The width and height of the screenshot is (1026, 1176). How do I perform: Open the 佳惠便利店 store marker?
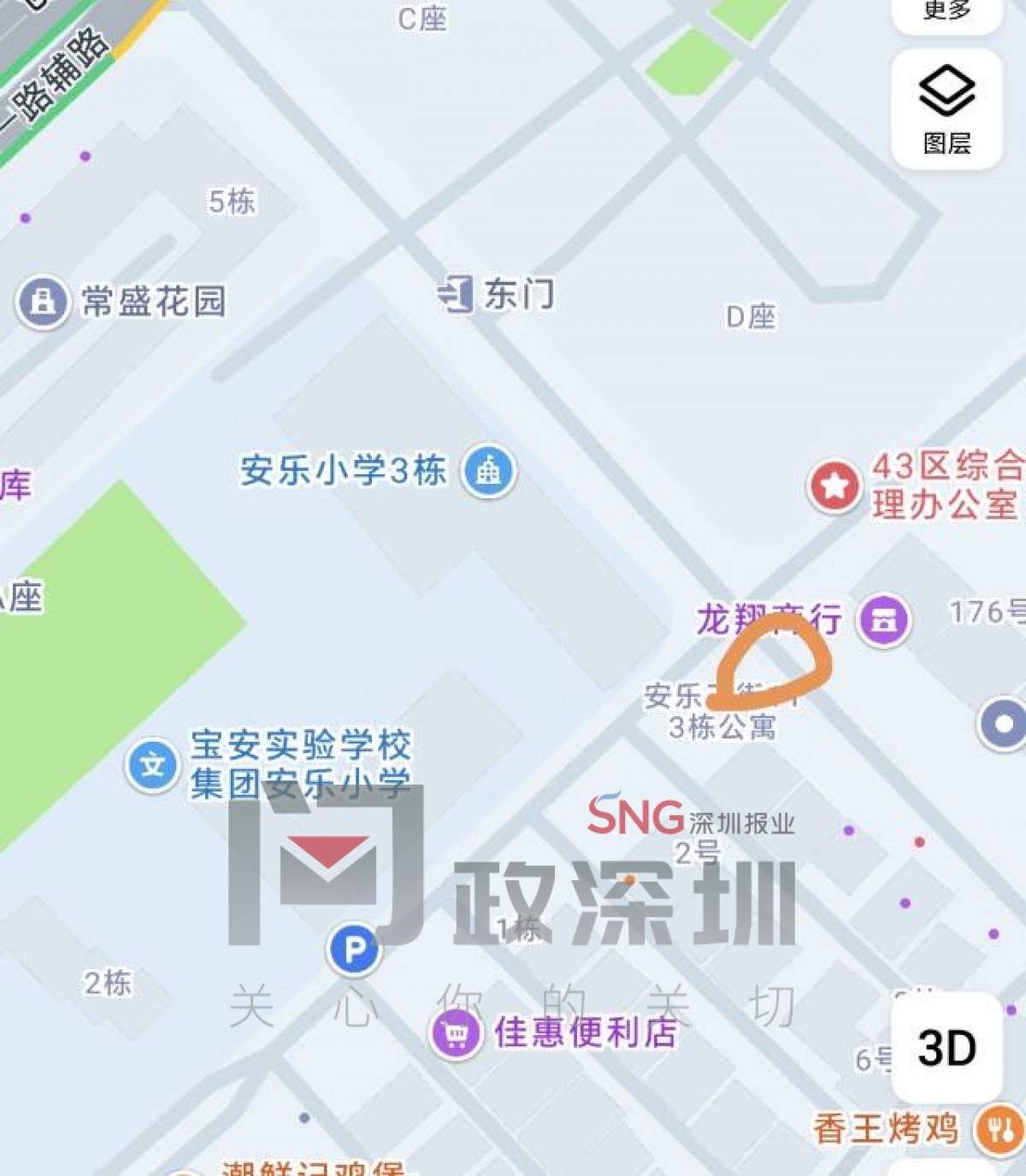(456, 1033)
